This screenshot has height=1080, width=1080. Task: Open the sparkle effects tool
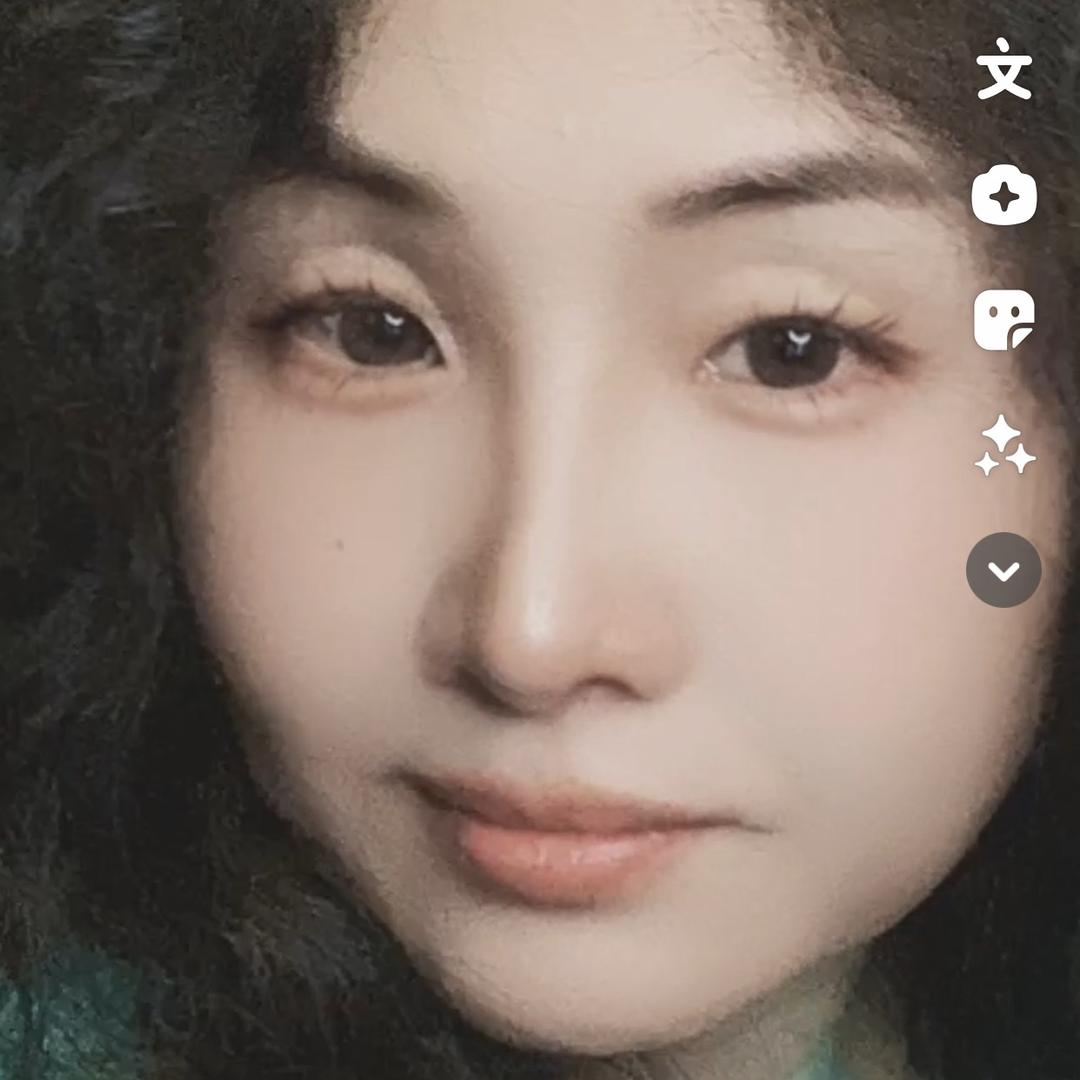[1004, 446]
